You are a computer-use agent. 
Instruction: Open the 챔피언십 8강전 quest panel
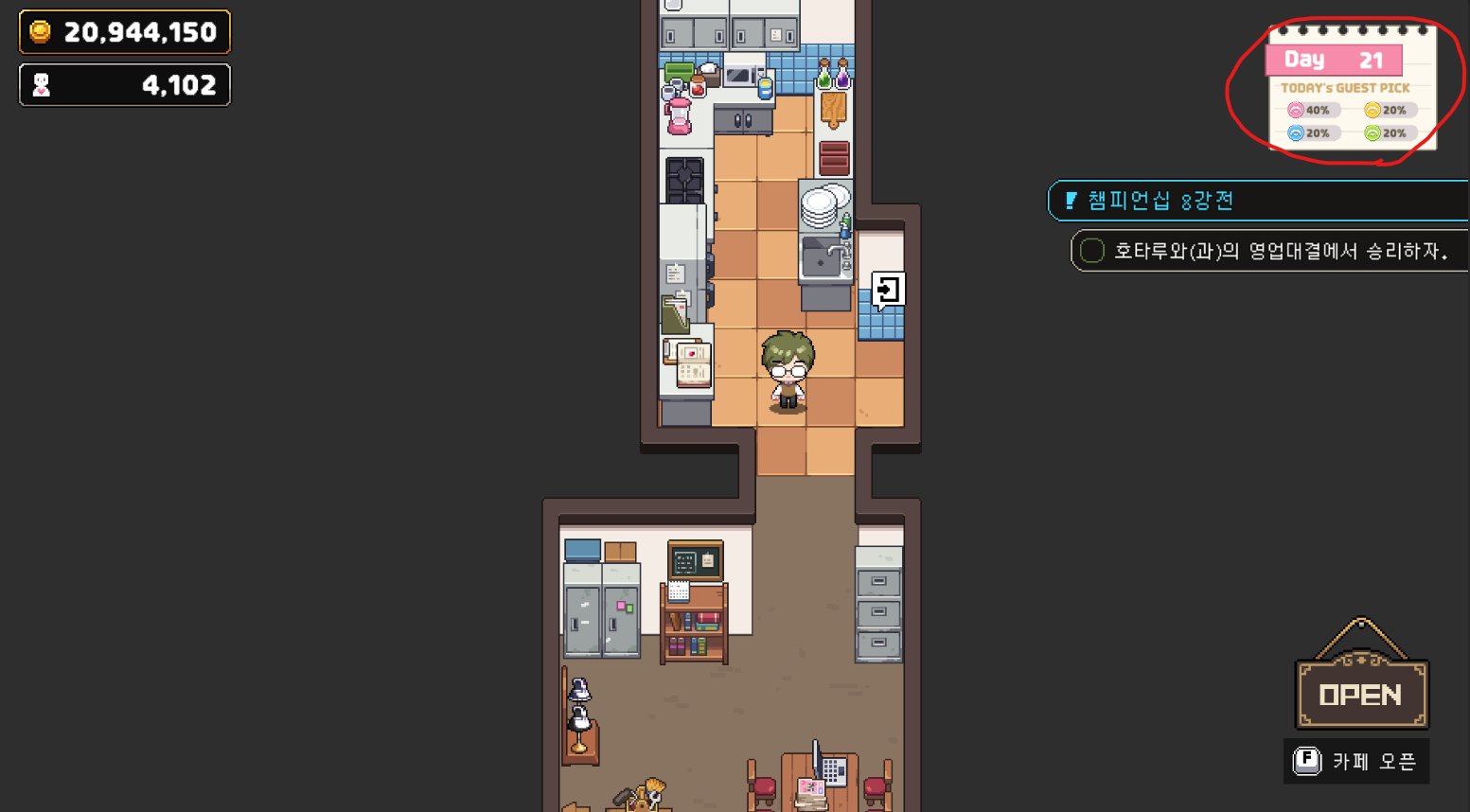[1257, 201]
